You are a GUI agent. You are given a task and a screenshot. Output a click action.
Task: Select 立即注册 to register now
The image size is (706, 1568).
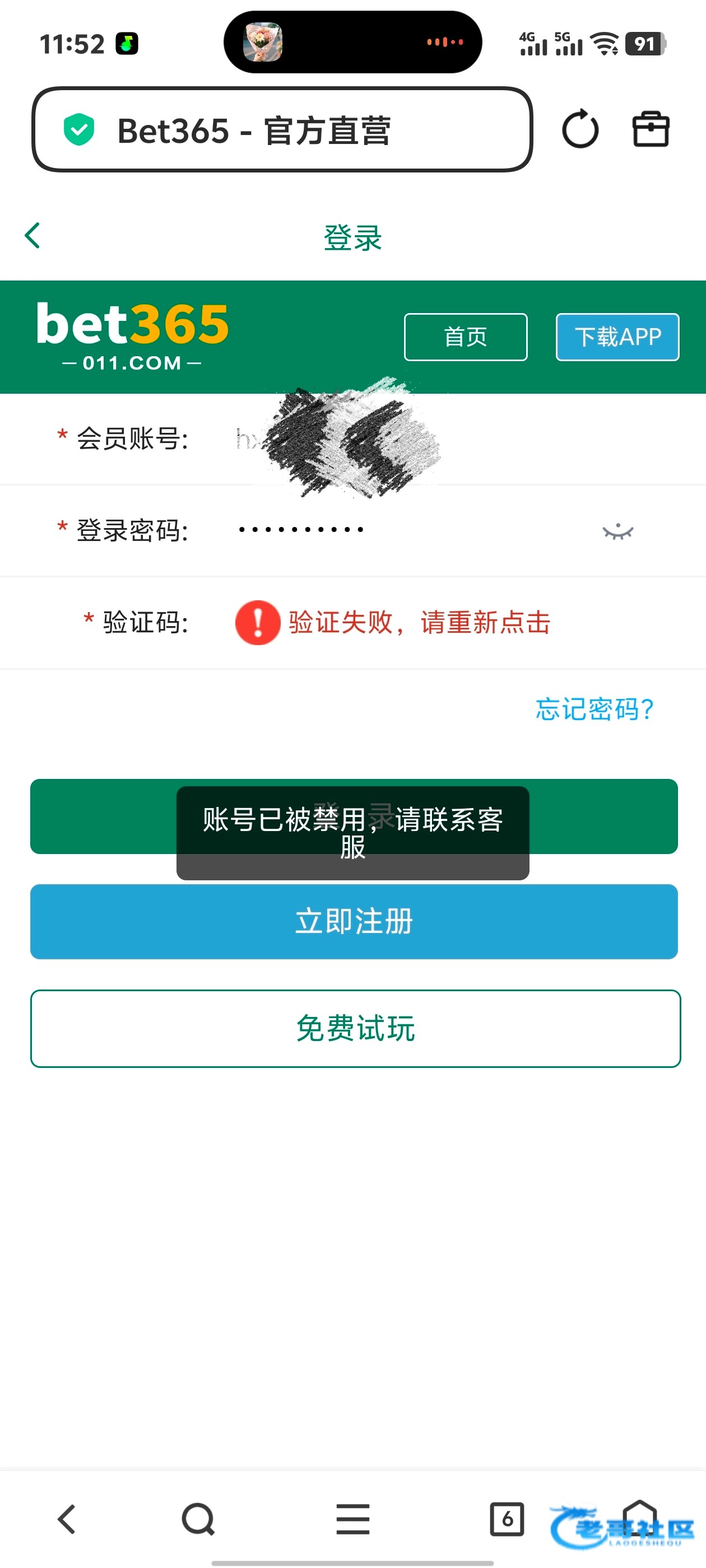(354, 921)
